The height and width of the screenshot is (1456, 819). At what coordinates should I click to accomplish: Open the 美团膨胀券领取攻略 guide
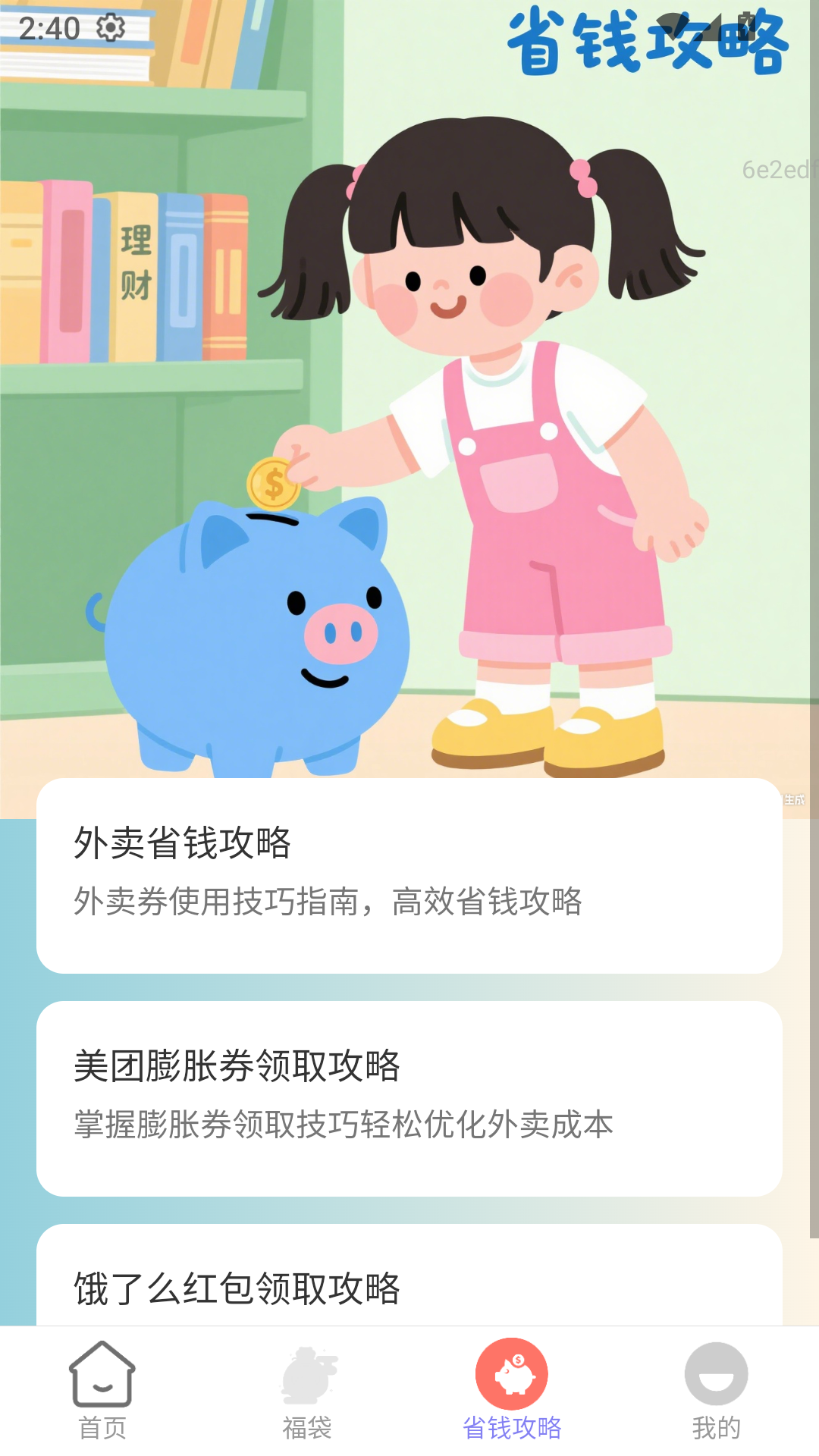[409, 1100]
